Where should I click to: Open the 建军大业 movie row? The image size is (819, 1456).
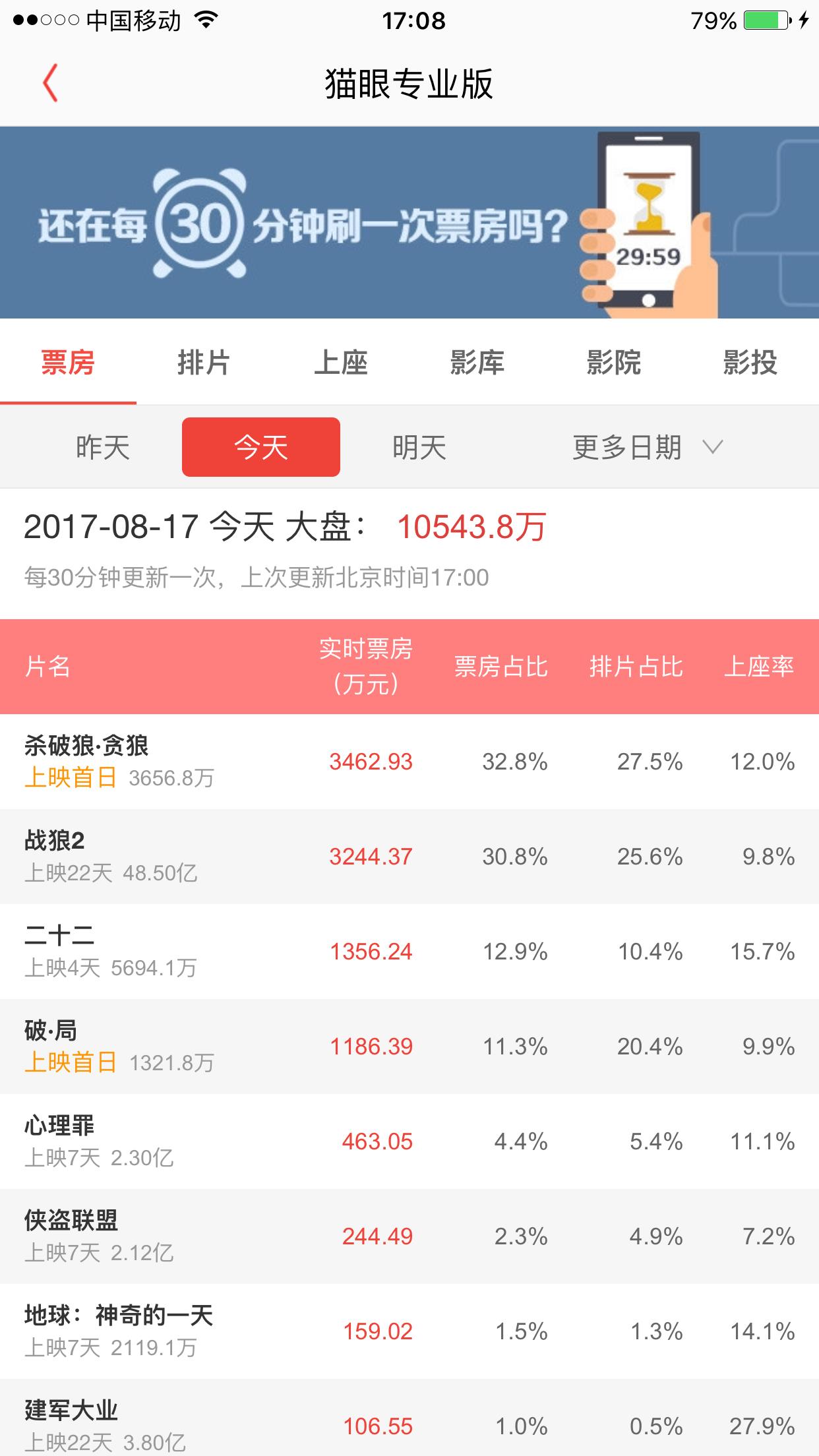point(409,1424)
